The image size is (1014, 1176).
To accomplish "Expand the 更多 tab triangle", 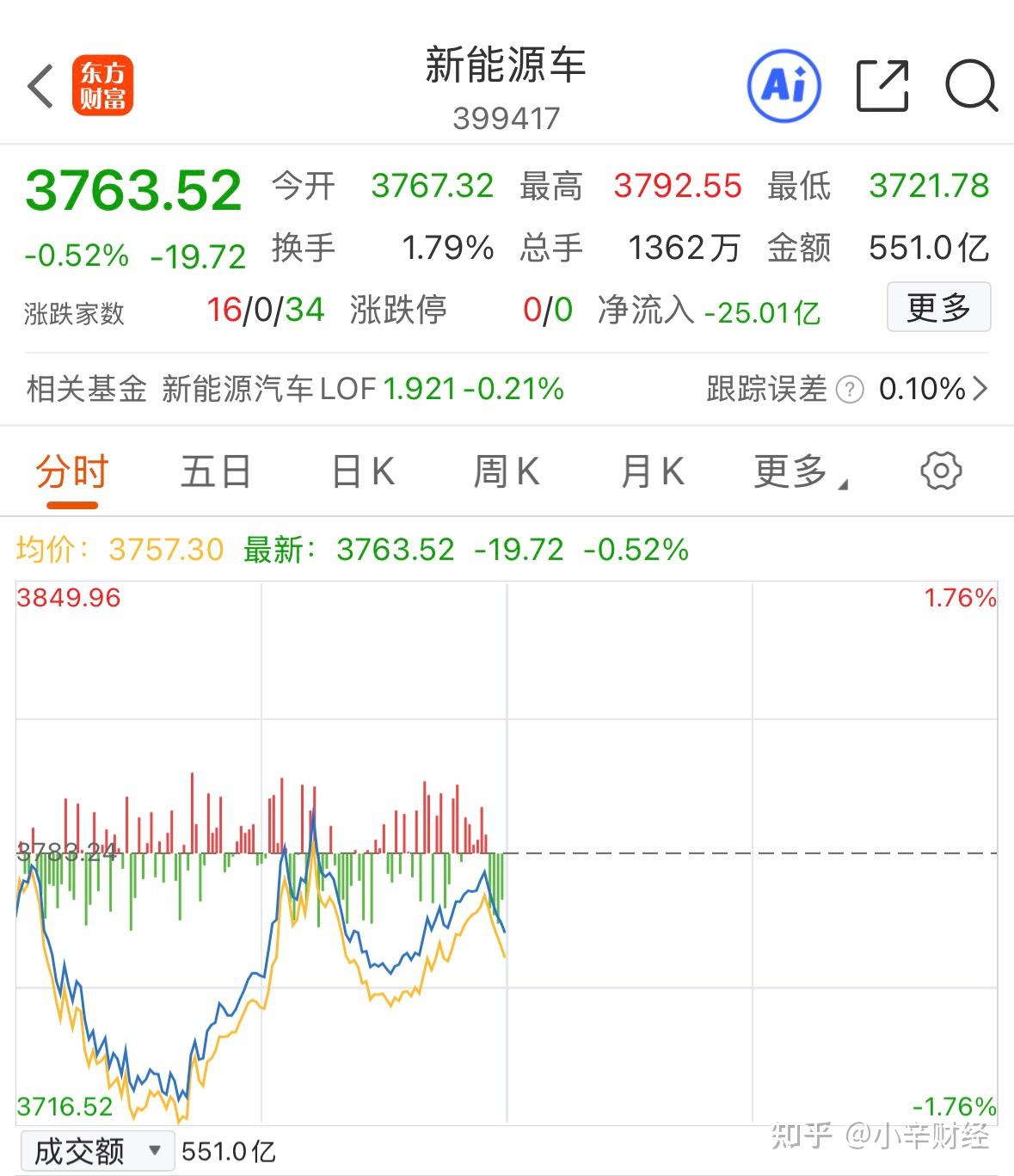I will pyautogui.click(x=844, y=482).
